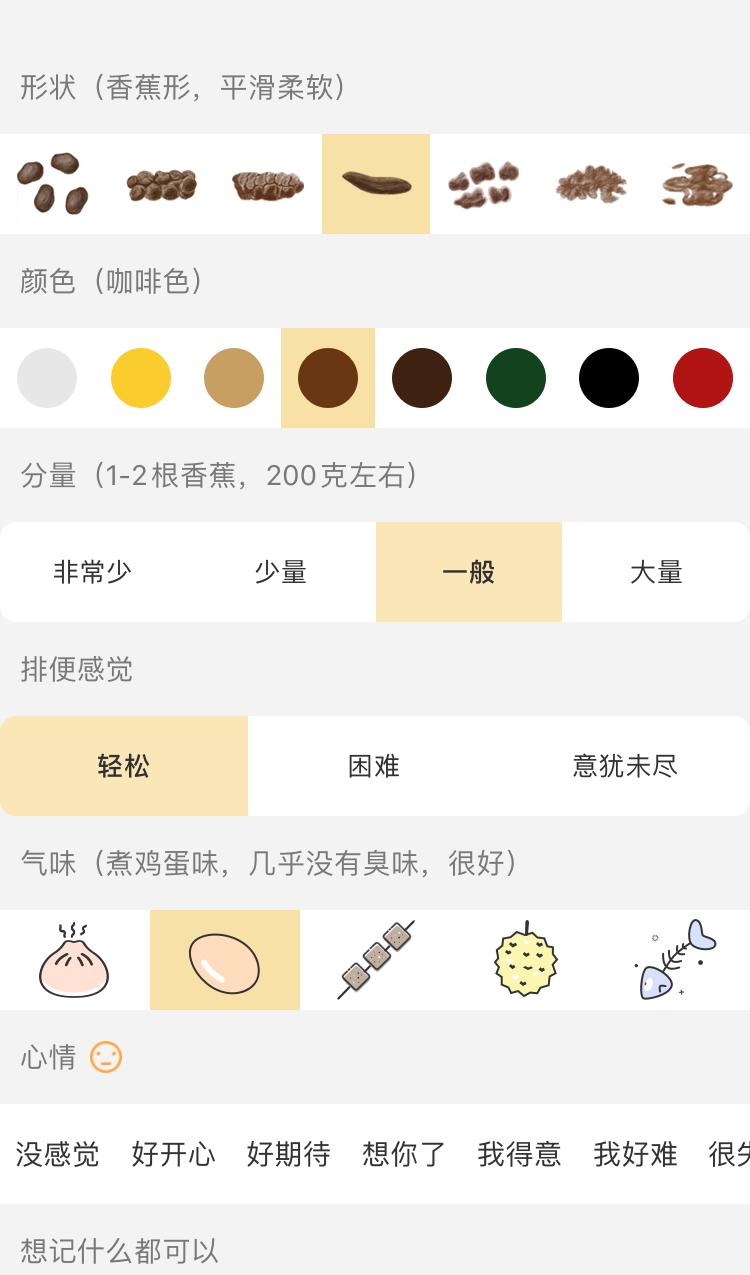The image size is (750, 1275).
Task: Select the small pellet droppings shape icon
Action: tap(53, 184)
